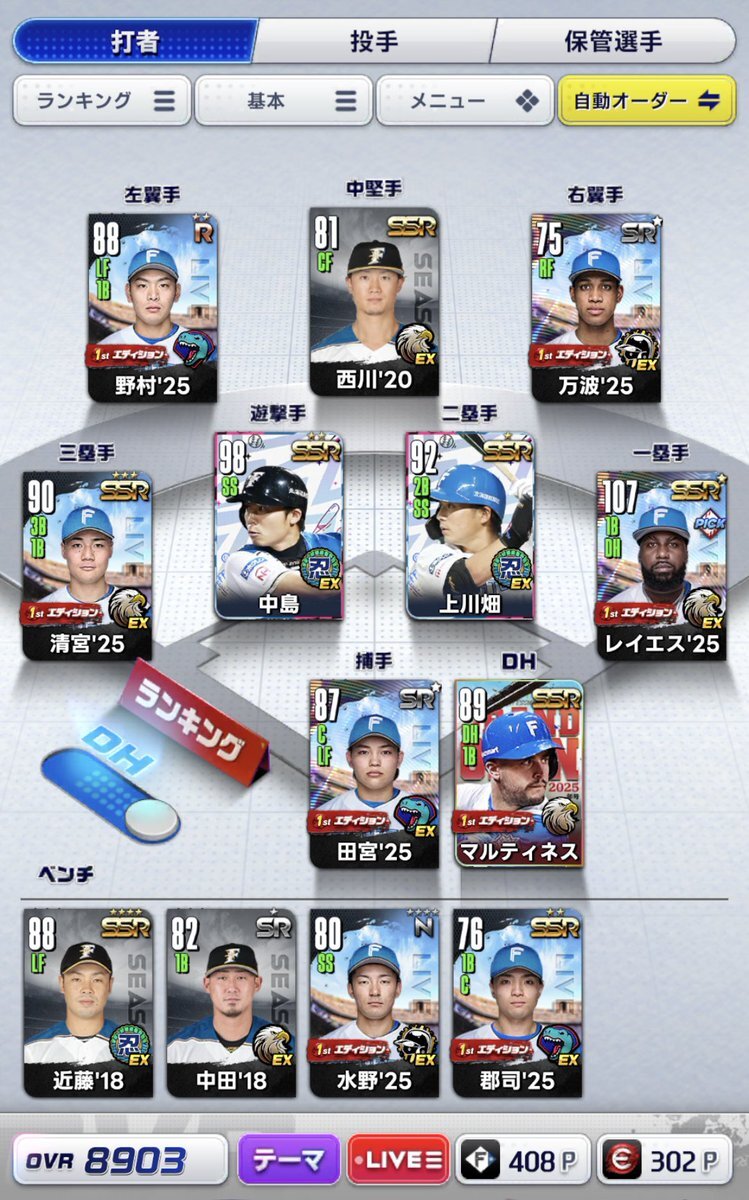Select second baseman card 上川畑

tap(470, 526)
